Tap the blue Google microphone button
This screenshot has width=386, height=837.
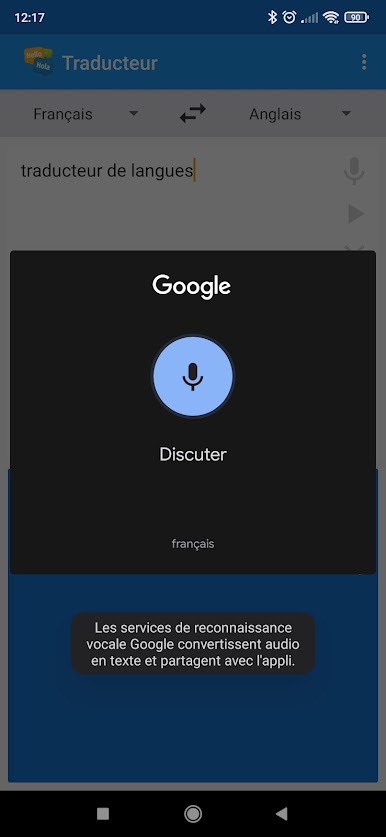193,376
